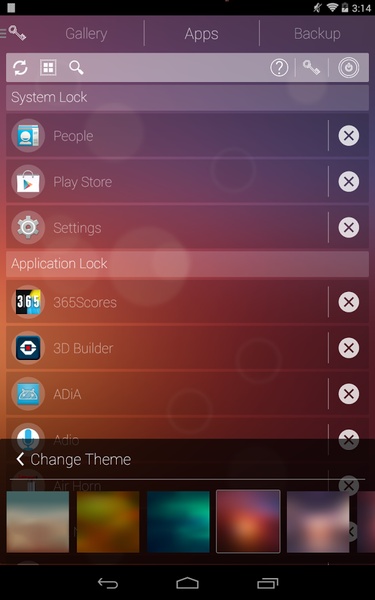This screenshot has width=375, height=600.
Task: Go back from Change Theme
Action: pos(20,459)
